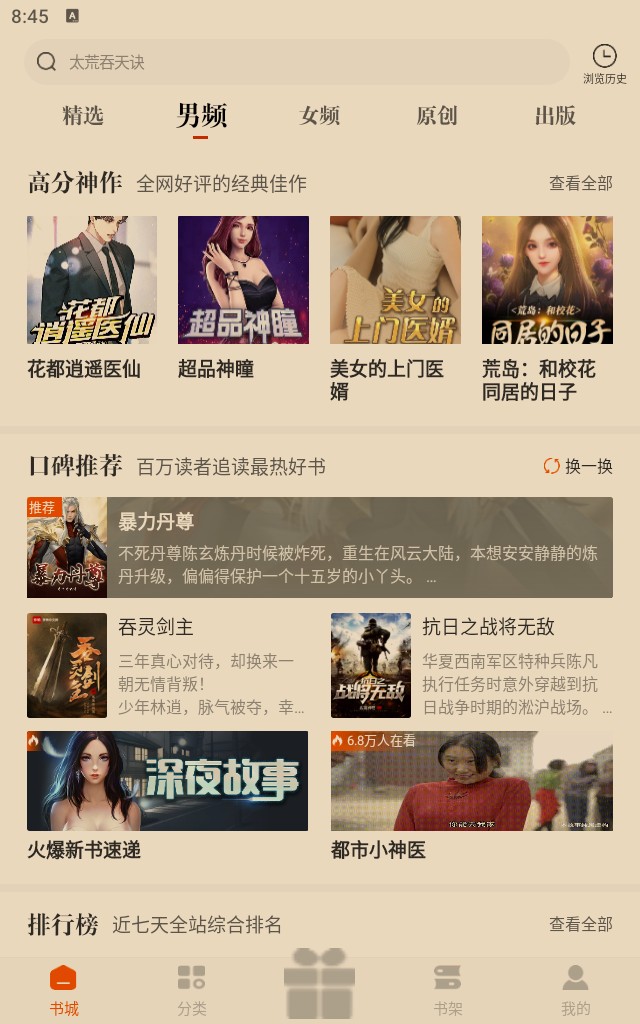Tap the search box showing 太荒吞天诀
The image size is (640, 1024).
point(295,62)
